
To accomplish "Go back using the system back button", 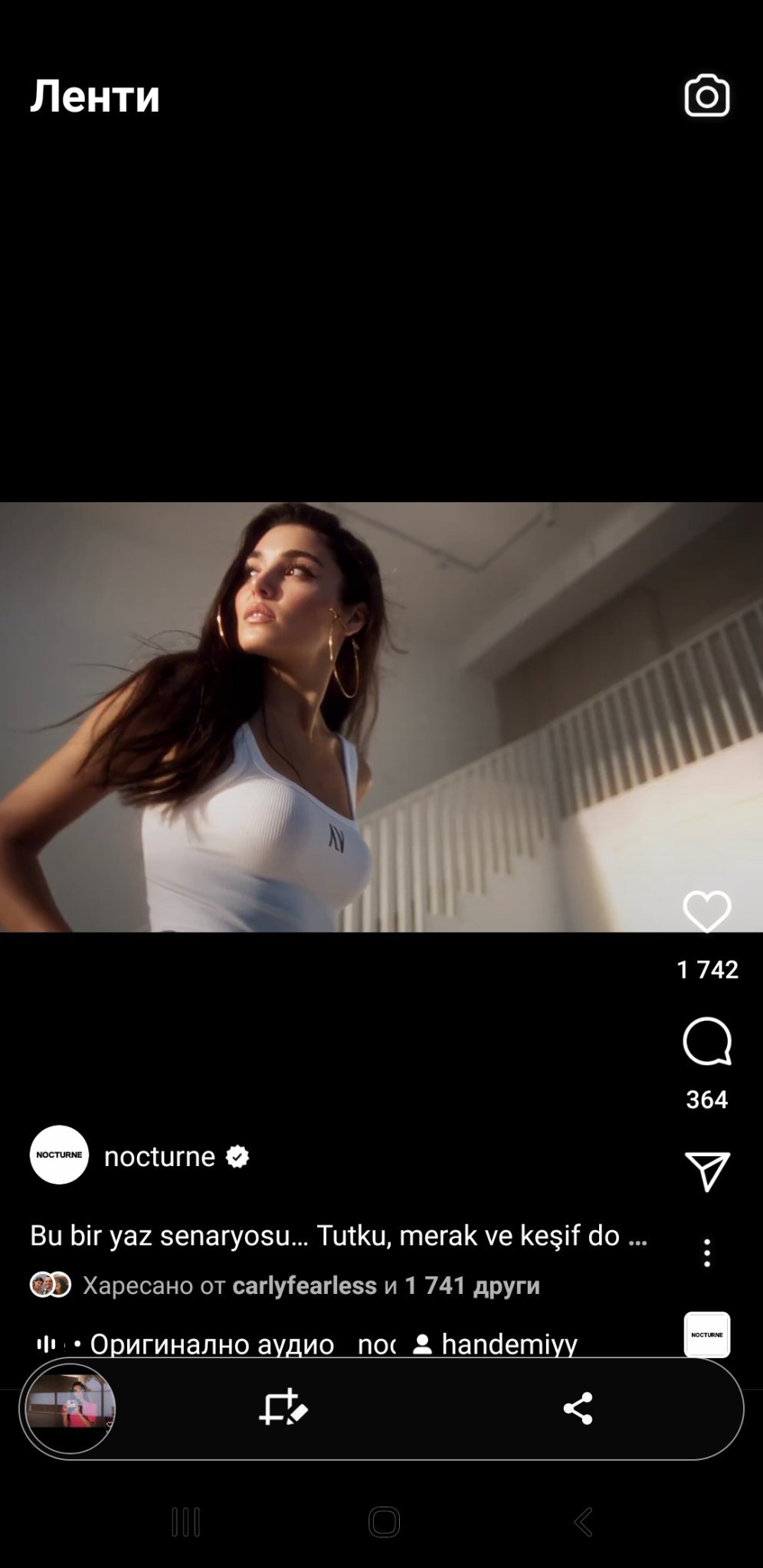I will pos(583,1522).
